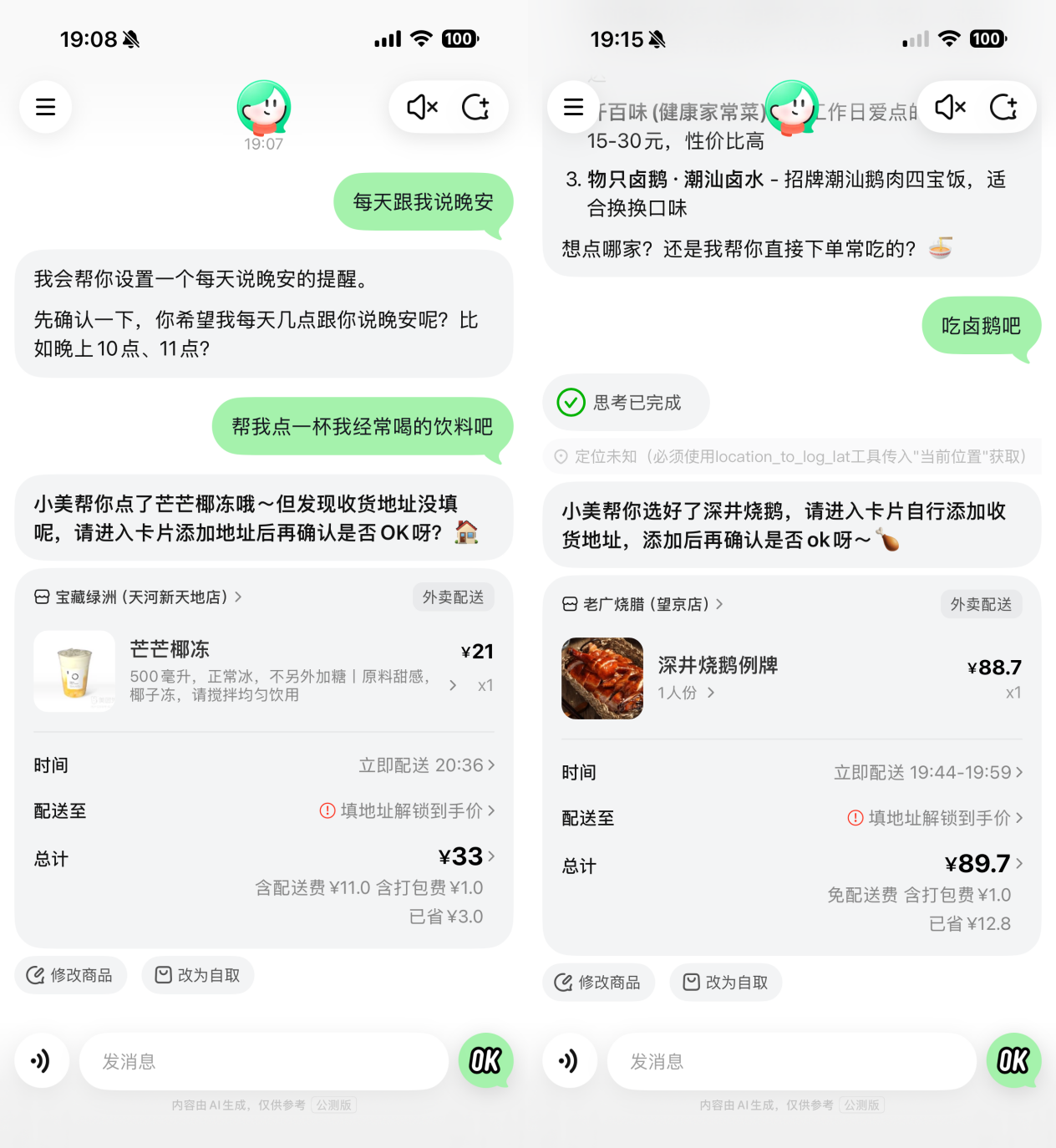
Task: Tap 改为自取 under the 芒芒椰冻 order
Action: [198, 975]
